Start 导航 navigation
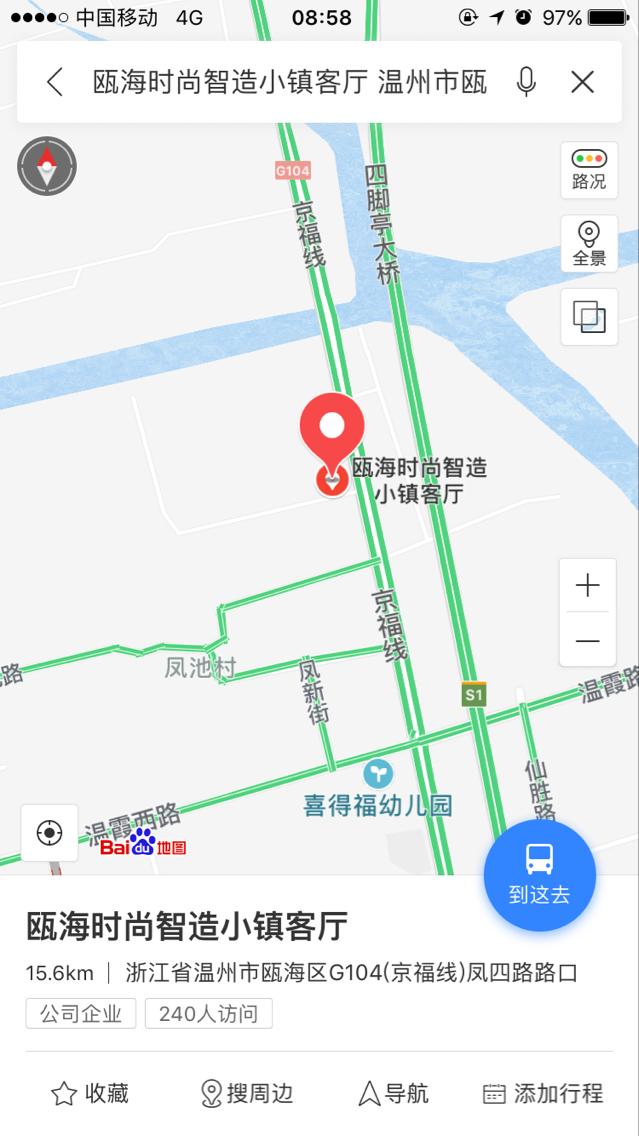This screenshot has width=639, height=1136. [393, 1094]
